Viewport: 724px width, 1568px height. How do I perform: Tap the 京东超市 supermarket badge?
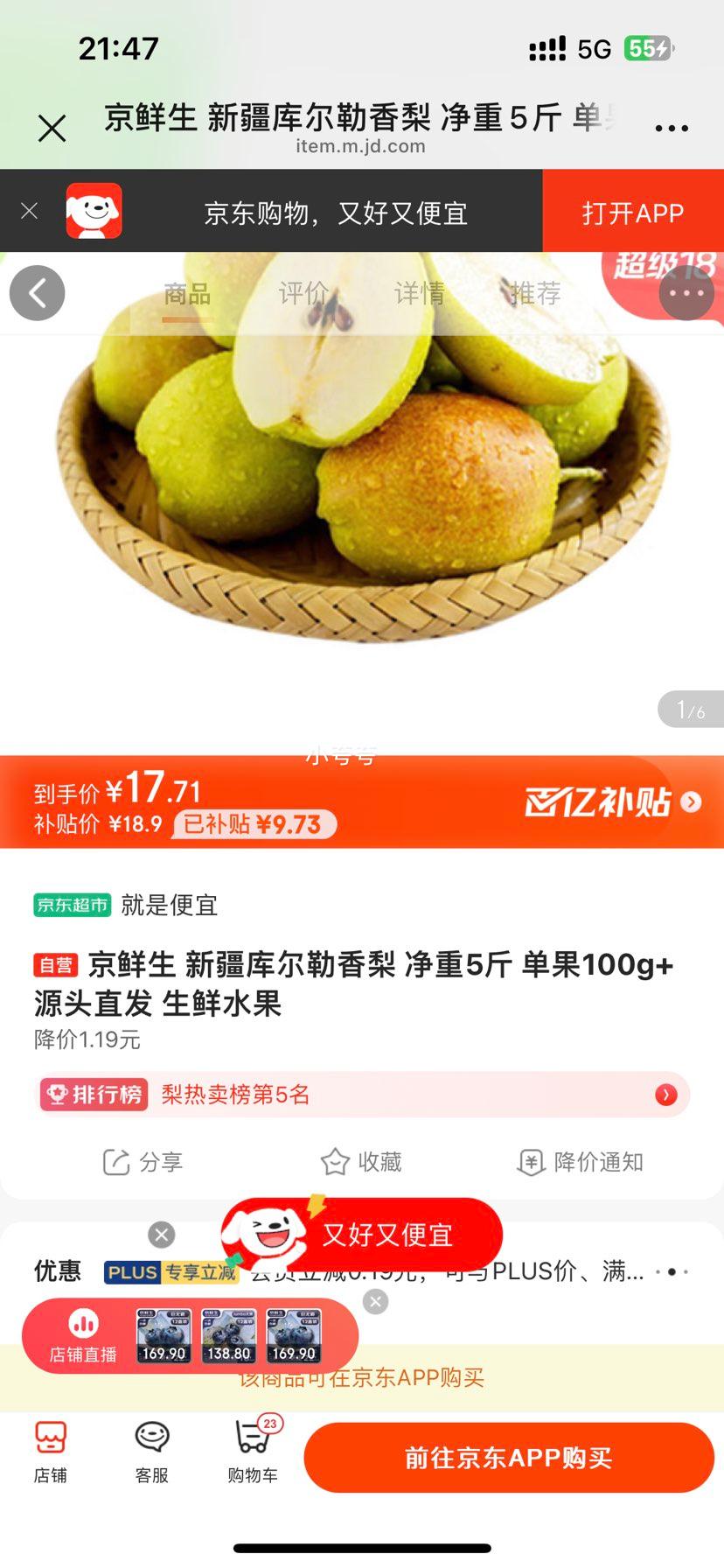72,906
